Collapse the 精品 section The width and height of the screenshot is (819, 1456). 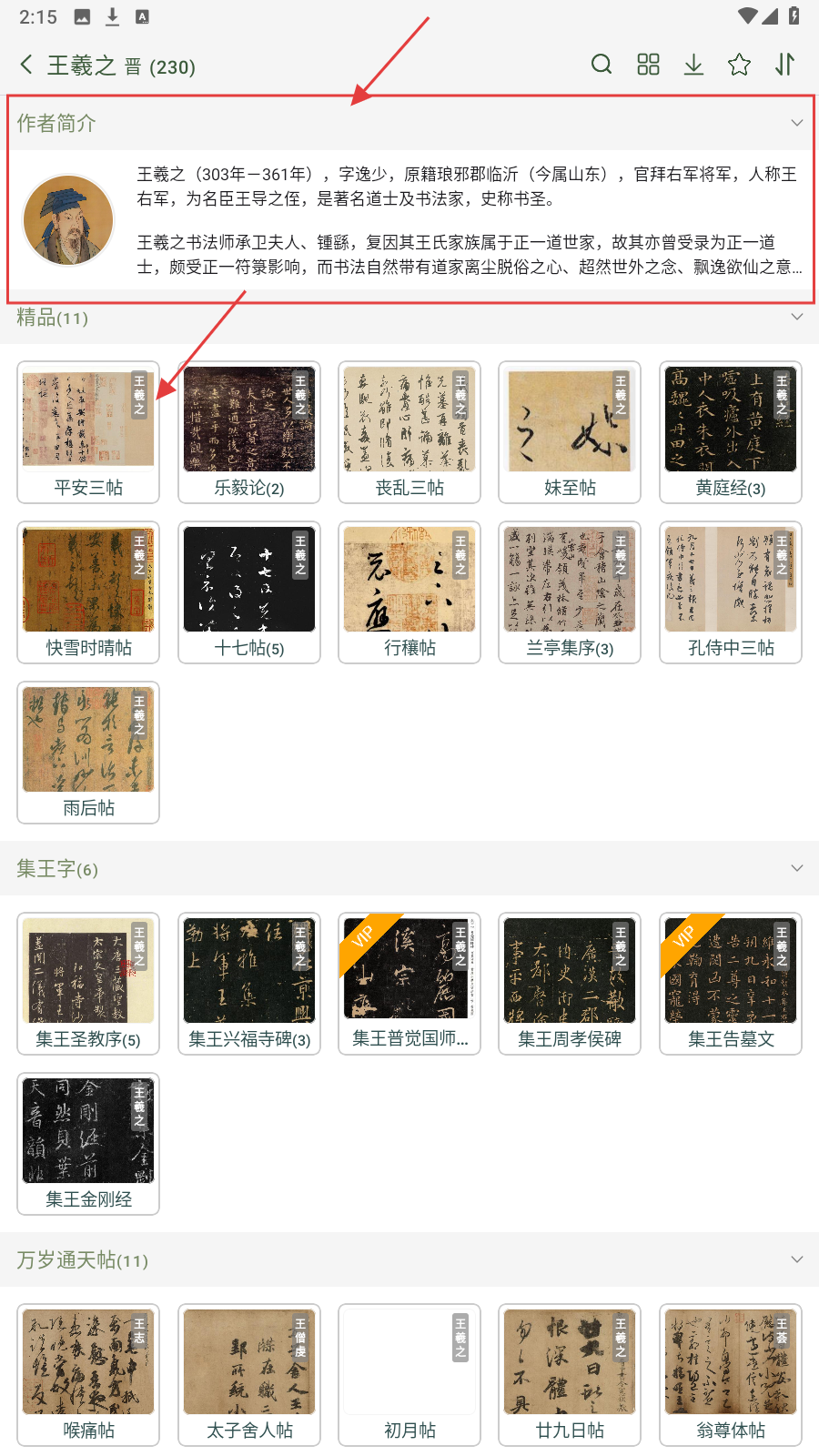[796, 317]
